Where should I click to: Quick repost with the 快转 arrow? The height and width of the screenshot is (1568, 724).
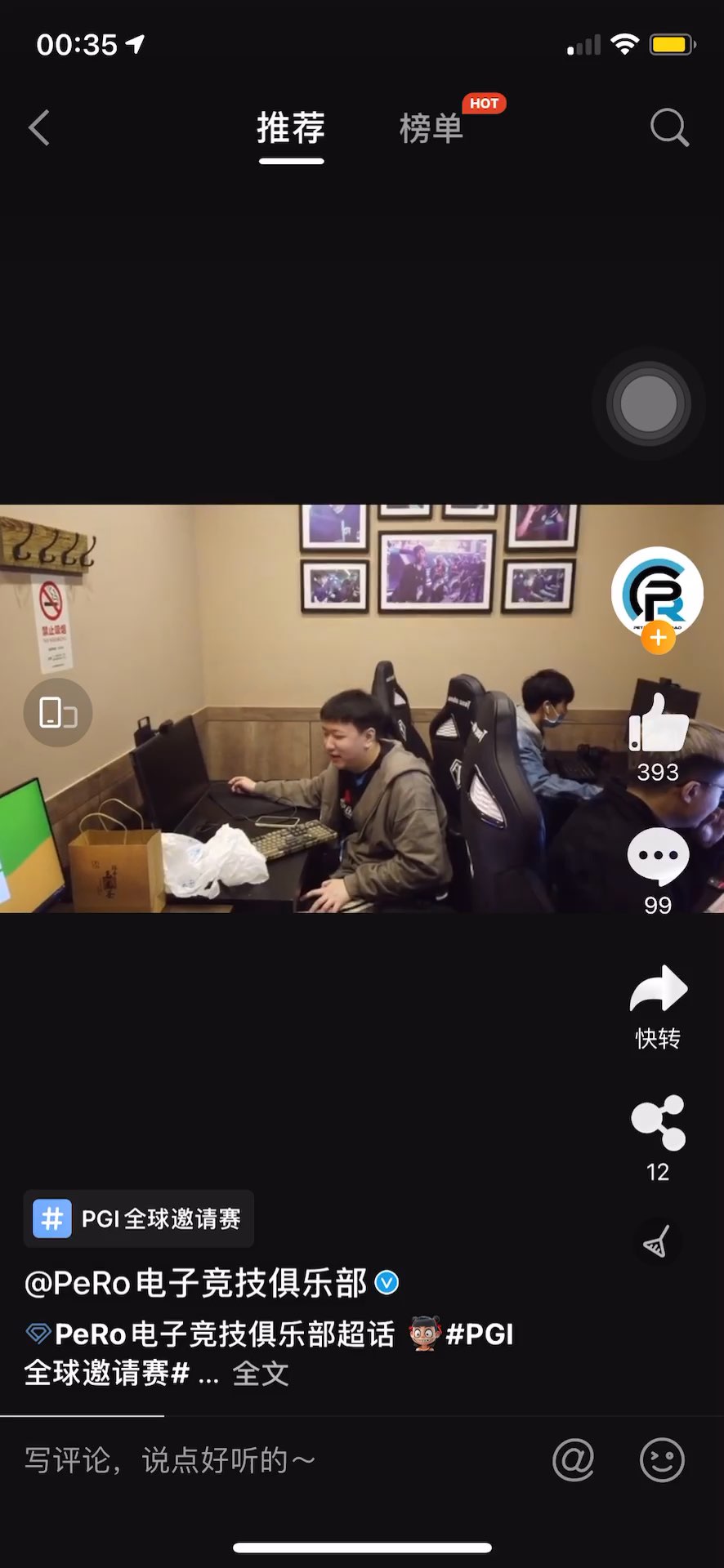[x=658, y=990]
